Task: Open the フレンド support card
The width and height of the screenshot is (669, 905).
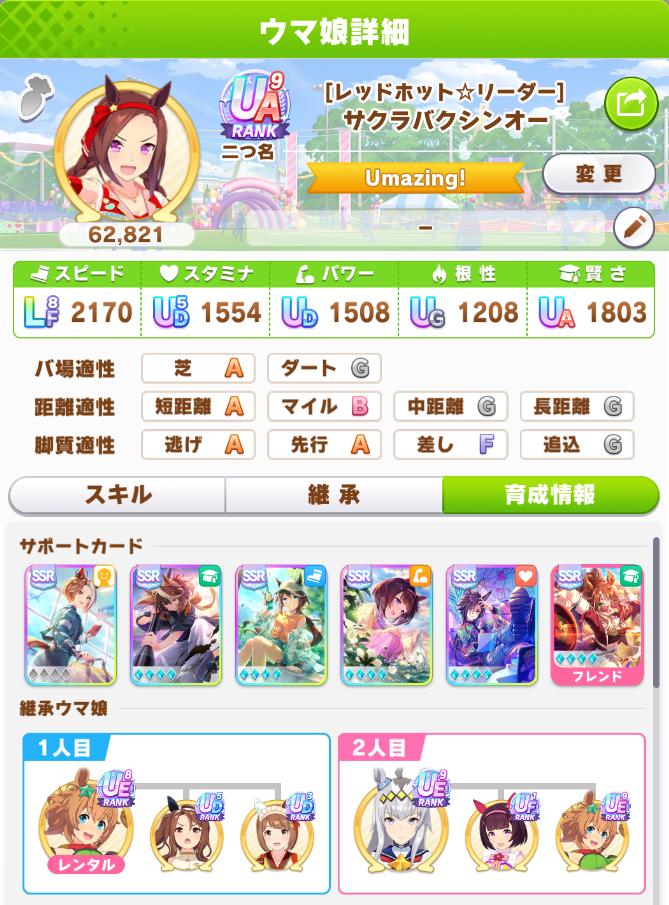Action: 597,625
